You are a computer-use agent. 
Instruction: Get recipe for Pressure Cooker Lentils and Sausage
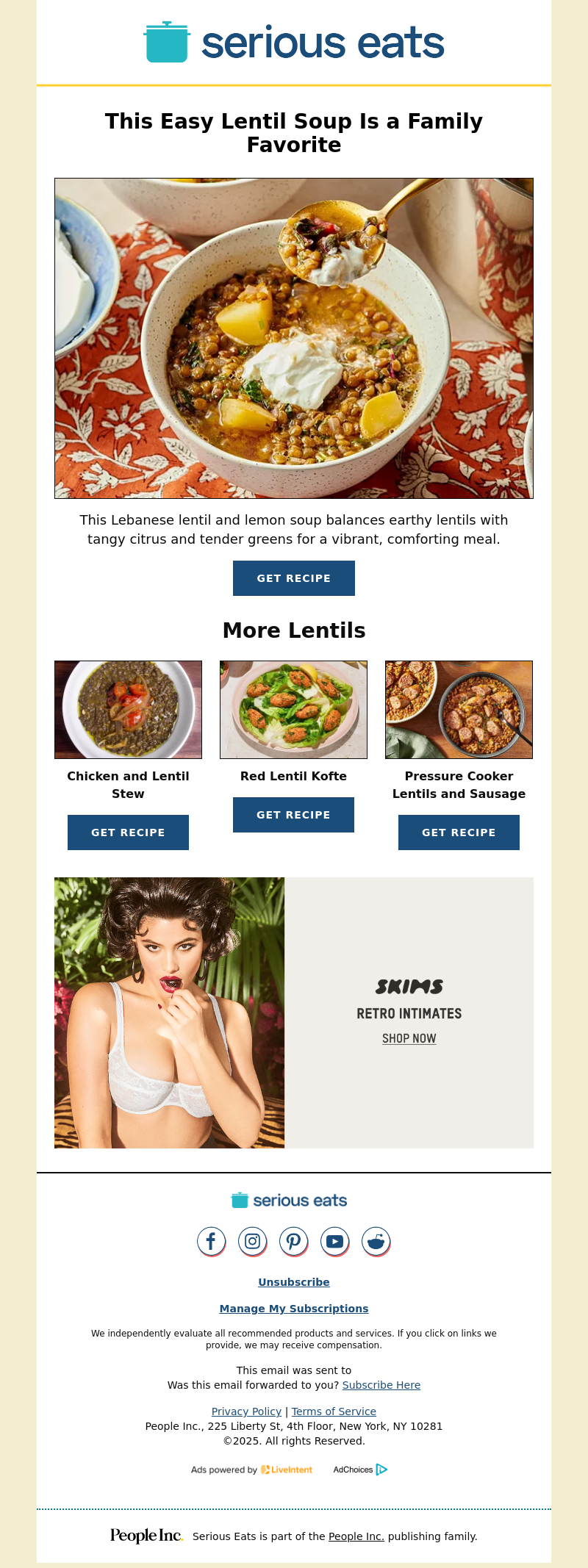(459, 832)
